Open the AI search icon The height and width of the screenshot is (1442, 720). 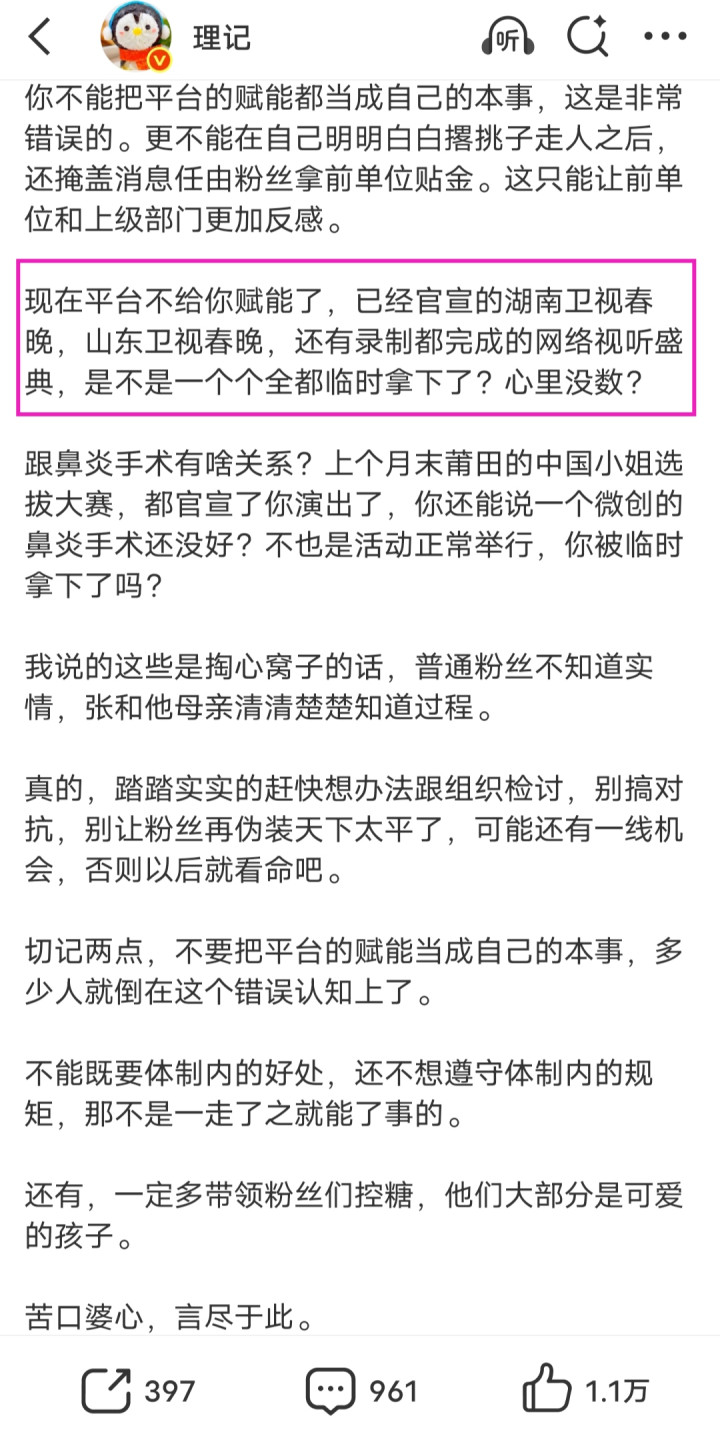[x=586, y=38]
